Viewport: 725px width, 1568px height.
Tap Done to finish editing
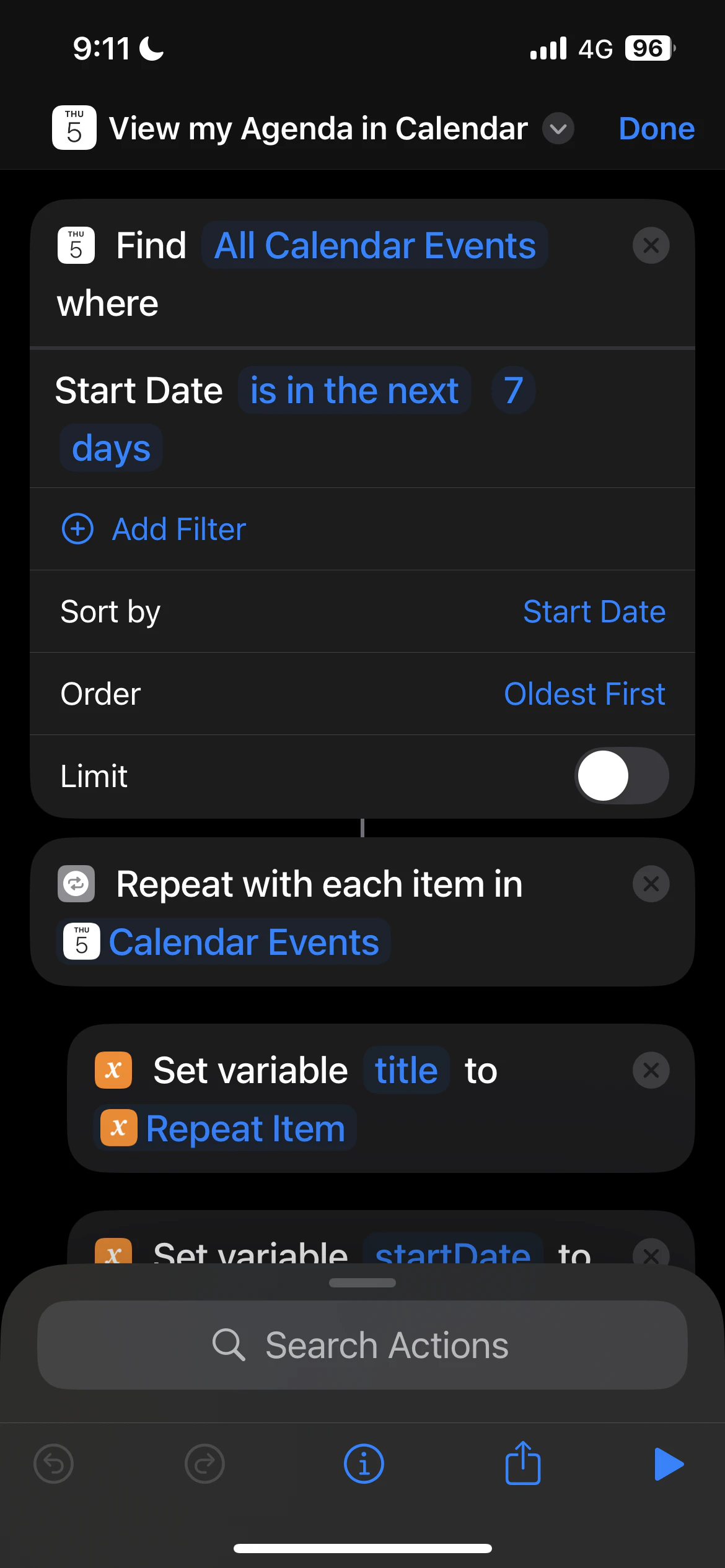(656, 129)
